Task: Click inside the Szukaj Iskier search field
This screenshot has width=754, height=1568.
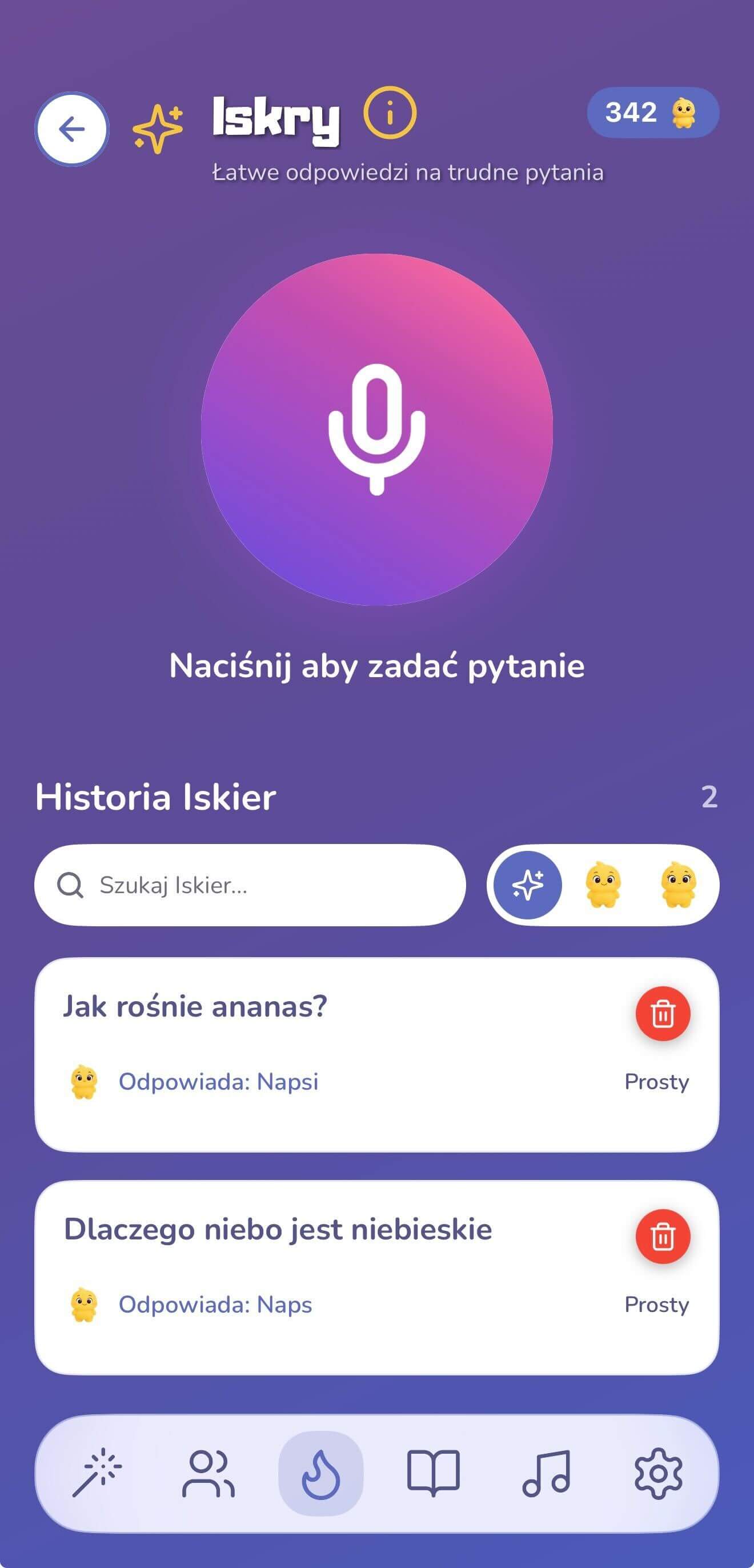Action: click(243, 886)
